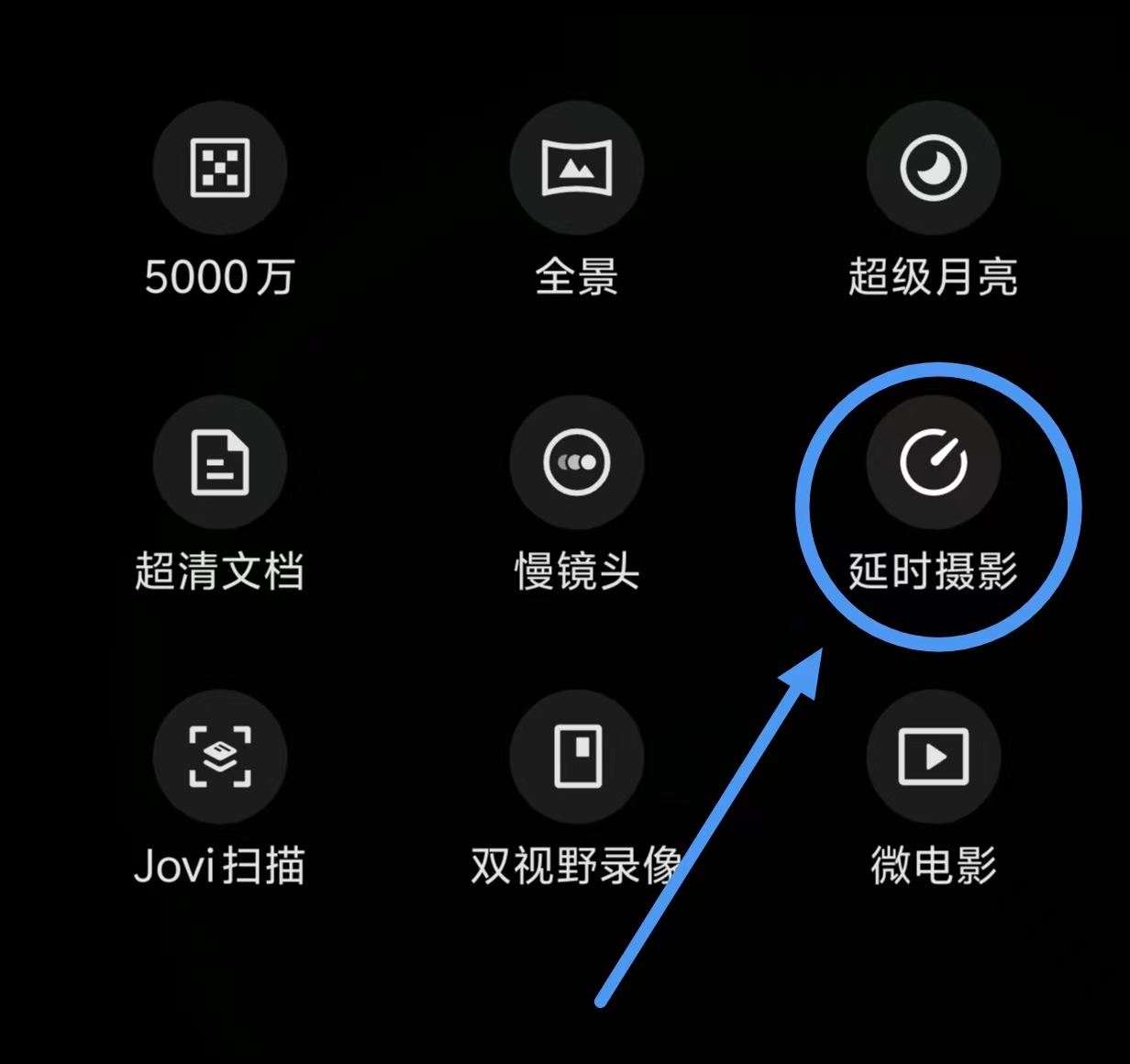
Task: Select the 5000万 high-resolution mode
Action: click(219, 169)
